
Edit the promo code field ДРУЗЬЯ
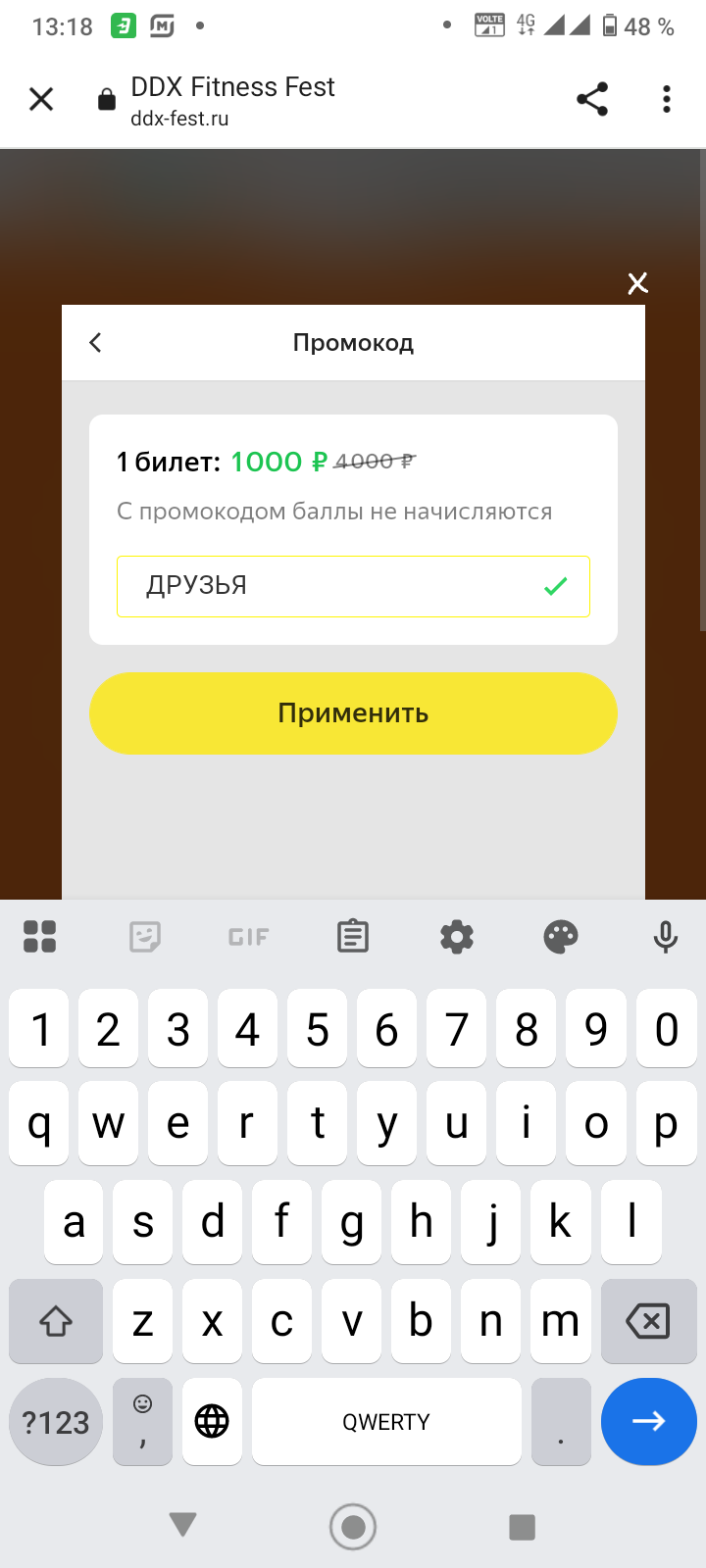coord(333,586)
